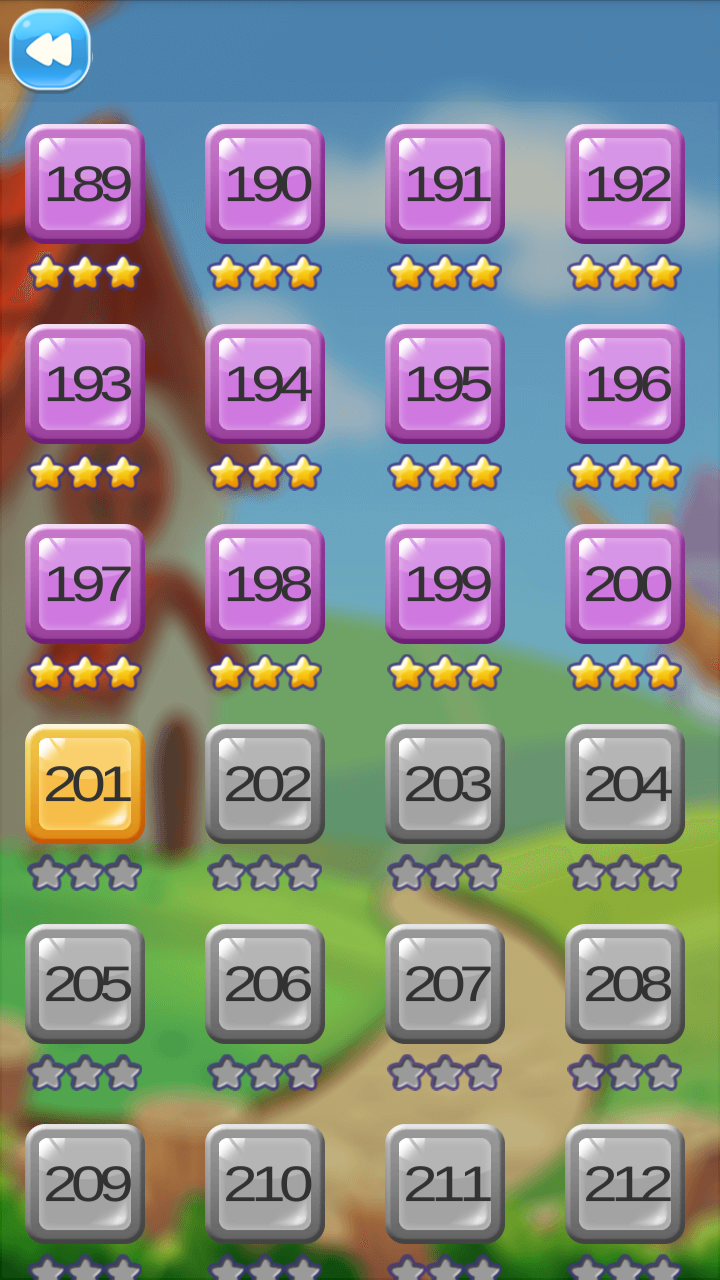The image size is (720, 1280).
Task: Select level 198
Action: [x=265, y=584]
